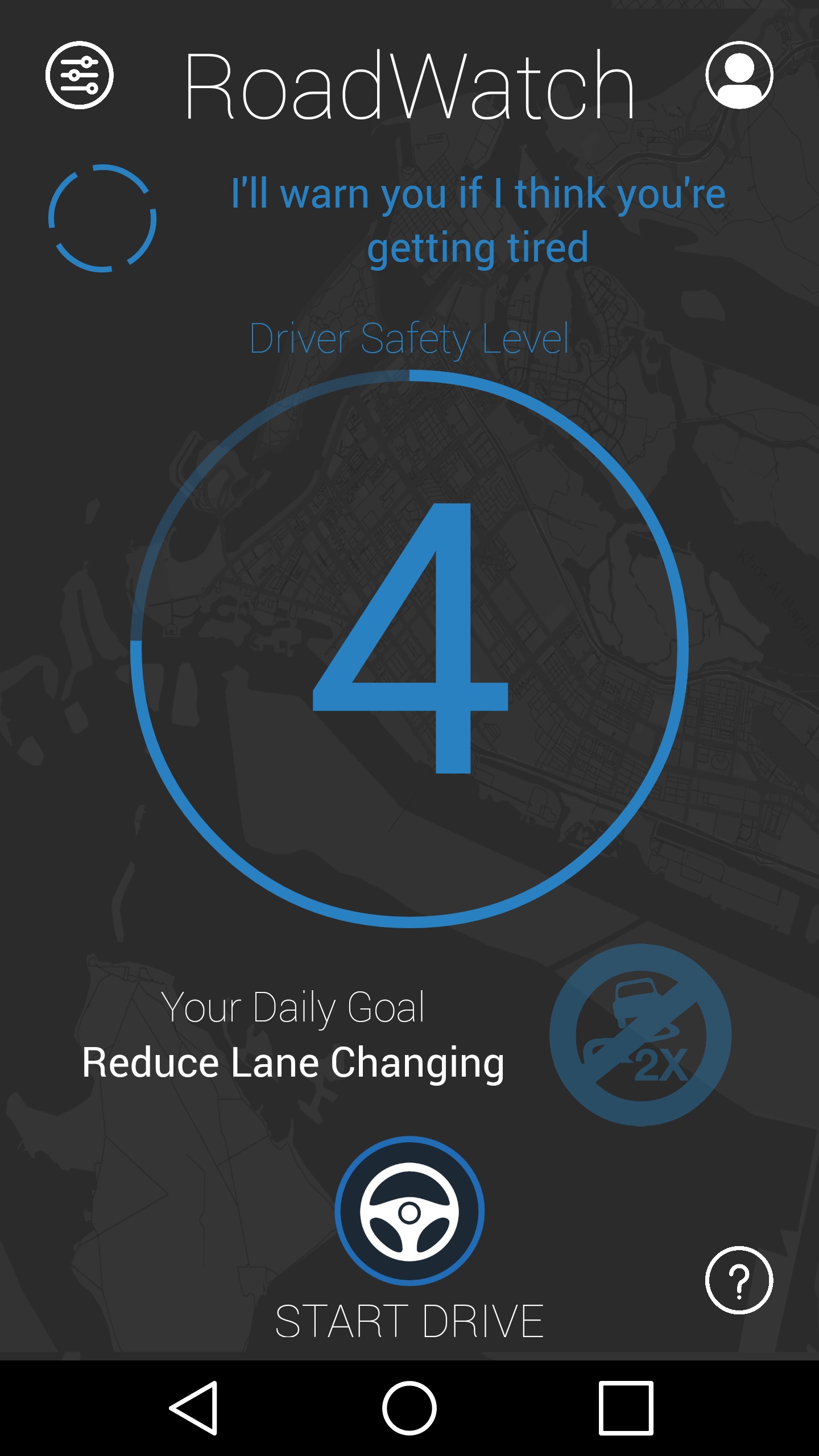Open the help question mark

pos(739,1280)
